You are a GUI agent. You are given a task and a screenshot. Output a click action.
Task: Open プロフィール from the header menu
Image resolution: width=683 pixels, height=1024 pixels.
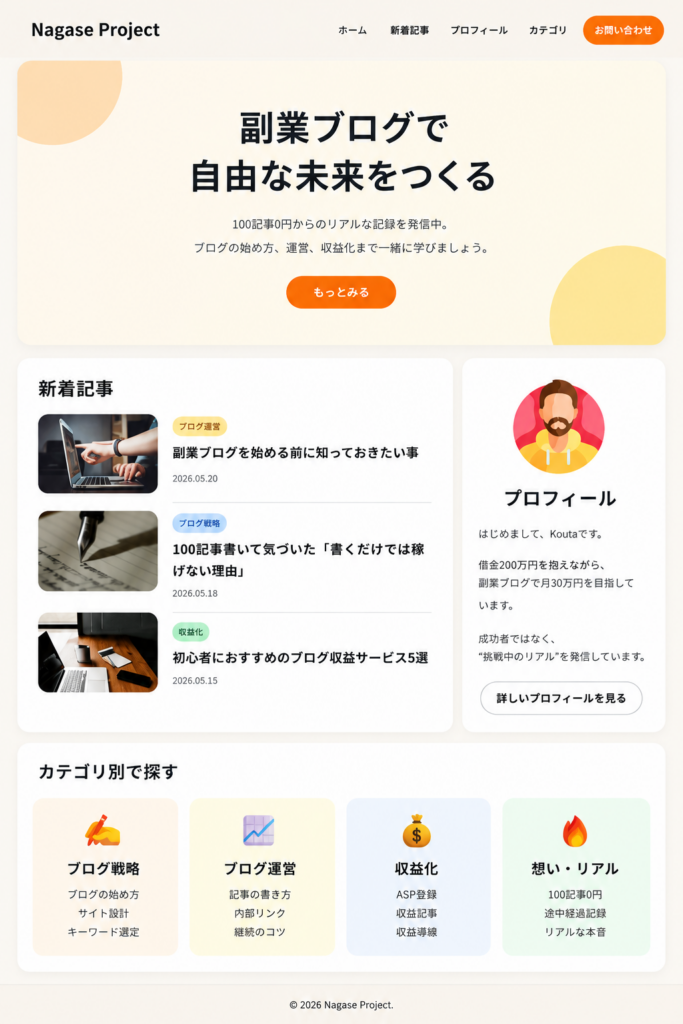click(x=479, y=30)
